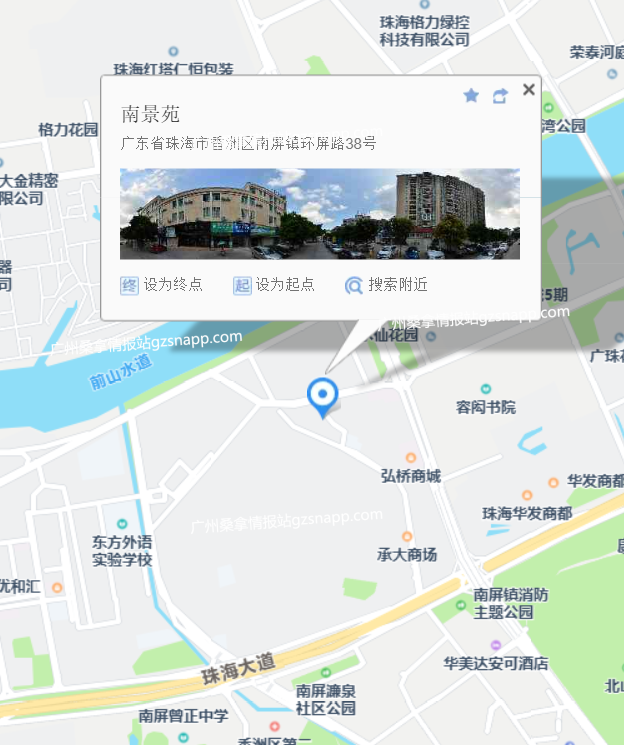624x745 pixels.
Task: Favorite 南景苑 with the star icon
Action: pyautogui.click(x=471, y=96)
